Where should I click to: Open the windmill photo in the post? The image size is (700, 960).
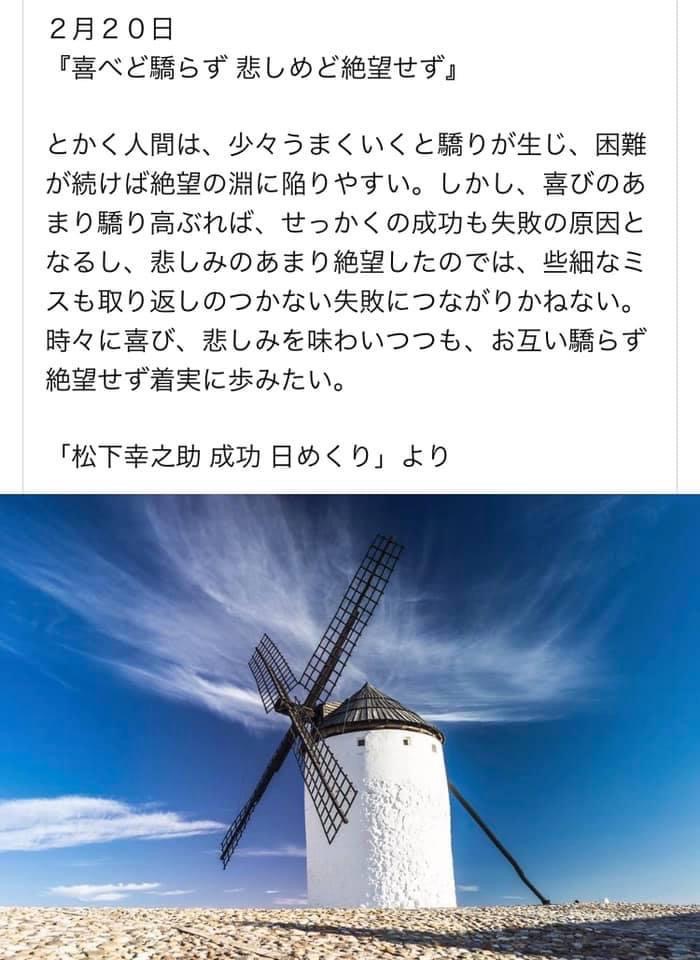click(x=350, y=725)
